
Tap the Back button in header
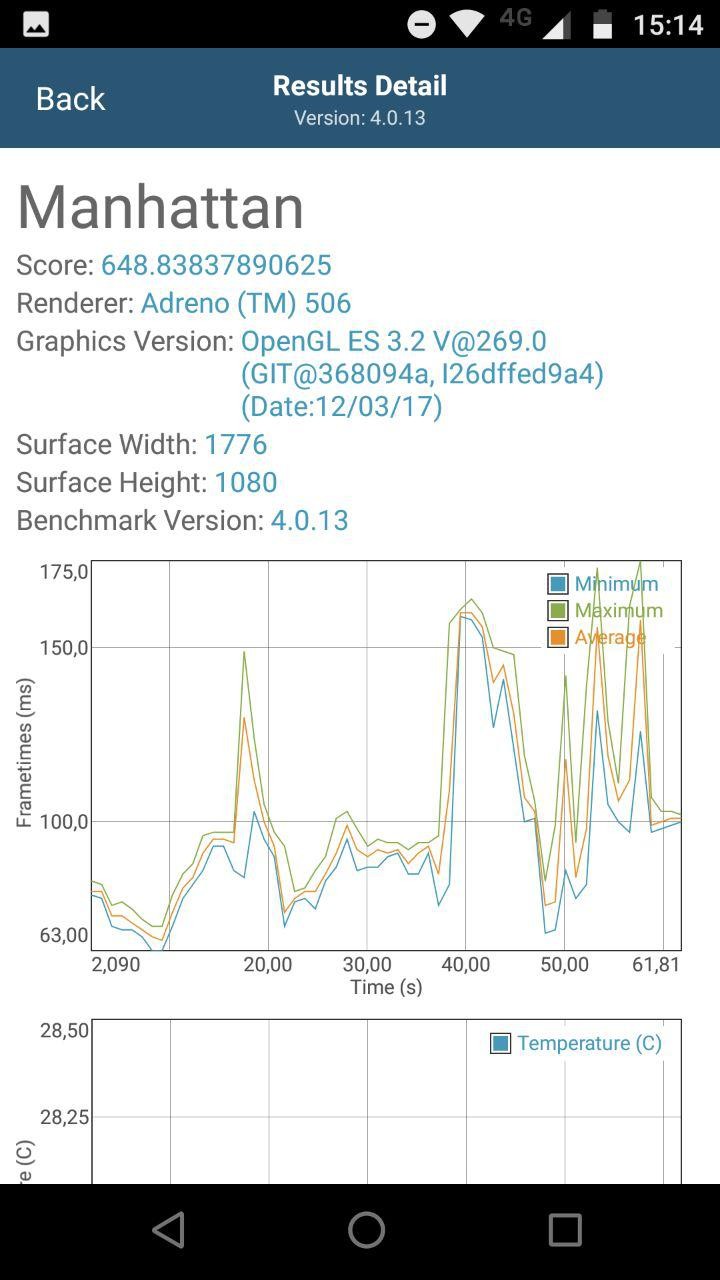[70, 99]
